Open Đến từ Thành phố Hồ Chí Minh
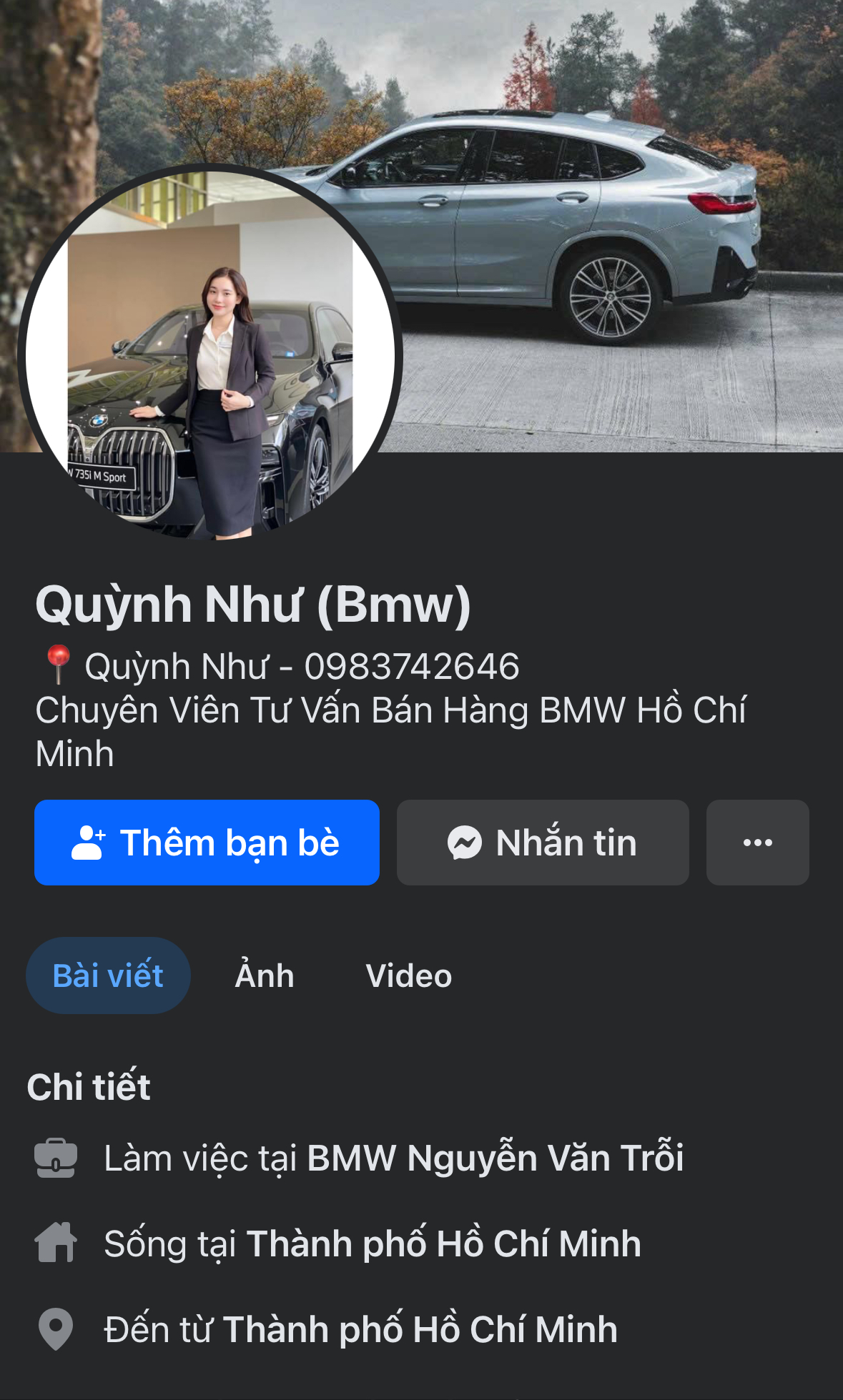 click(420, 1329)
